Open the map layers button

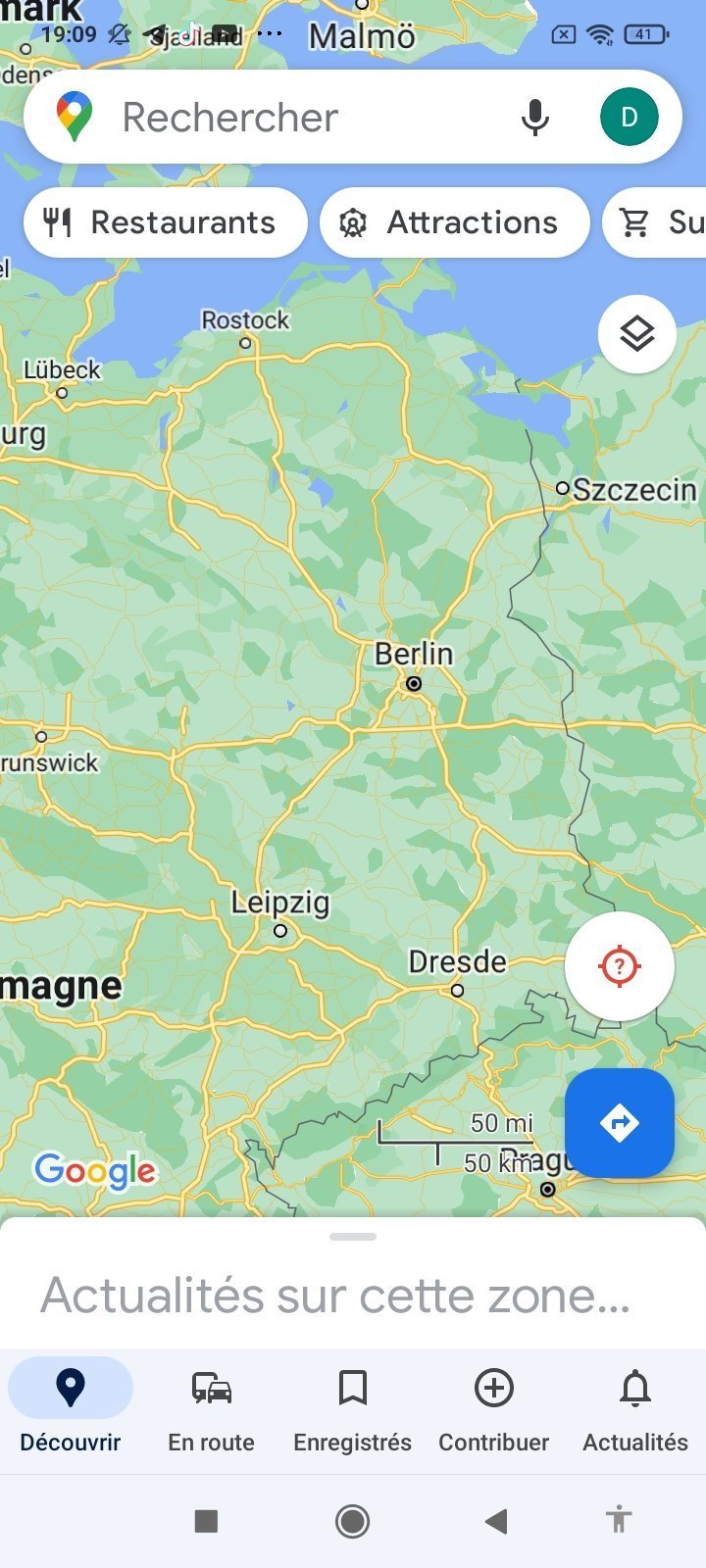coord(637,334)
